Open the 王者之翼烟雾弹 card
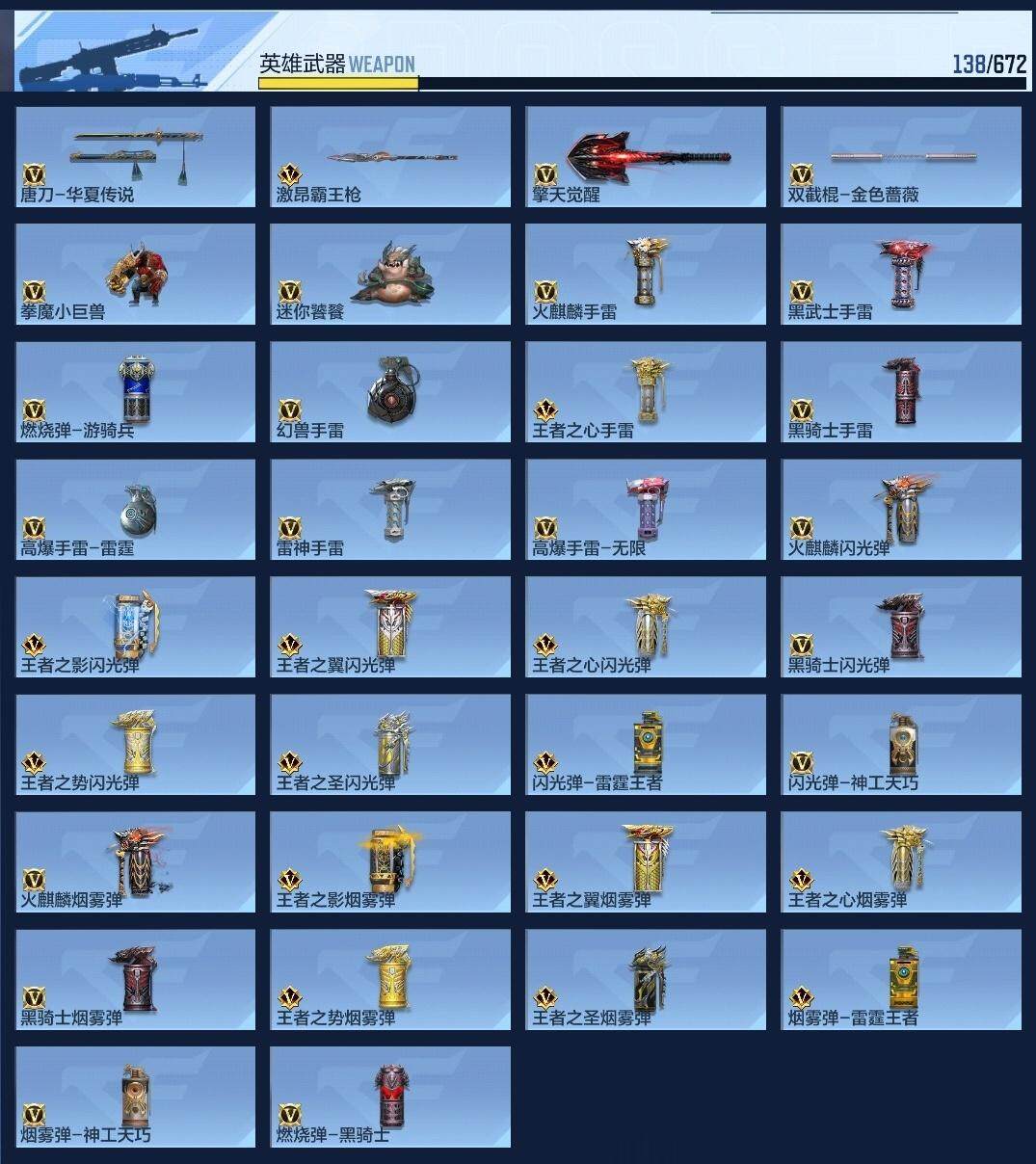Viewport: 1036px width, 1164px height. point(646,861)
